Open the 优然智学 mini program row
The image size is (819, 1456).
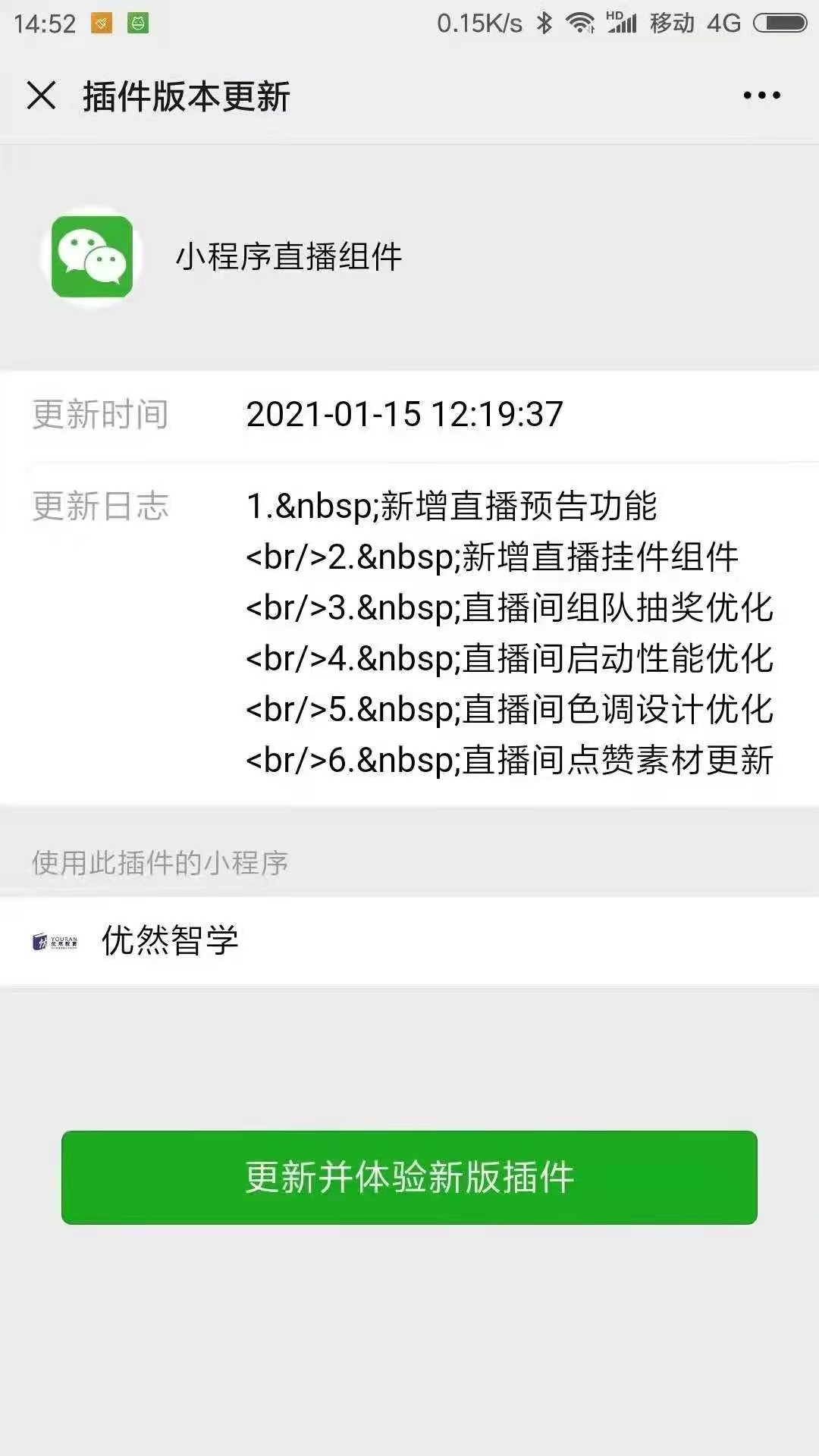[409, 941]
